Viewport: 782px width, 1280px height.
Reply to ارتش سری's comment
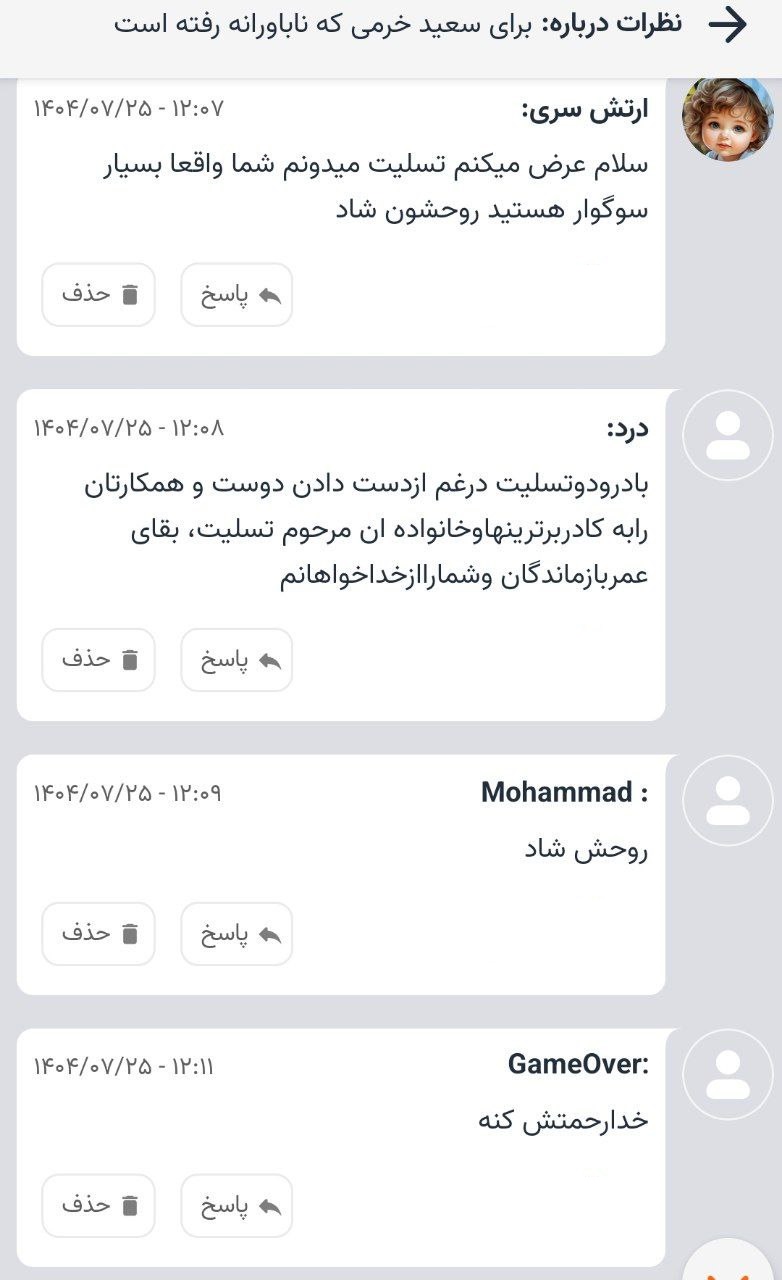click(237, 295)
